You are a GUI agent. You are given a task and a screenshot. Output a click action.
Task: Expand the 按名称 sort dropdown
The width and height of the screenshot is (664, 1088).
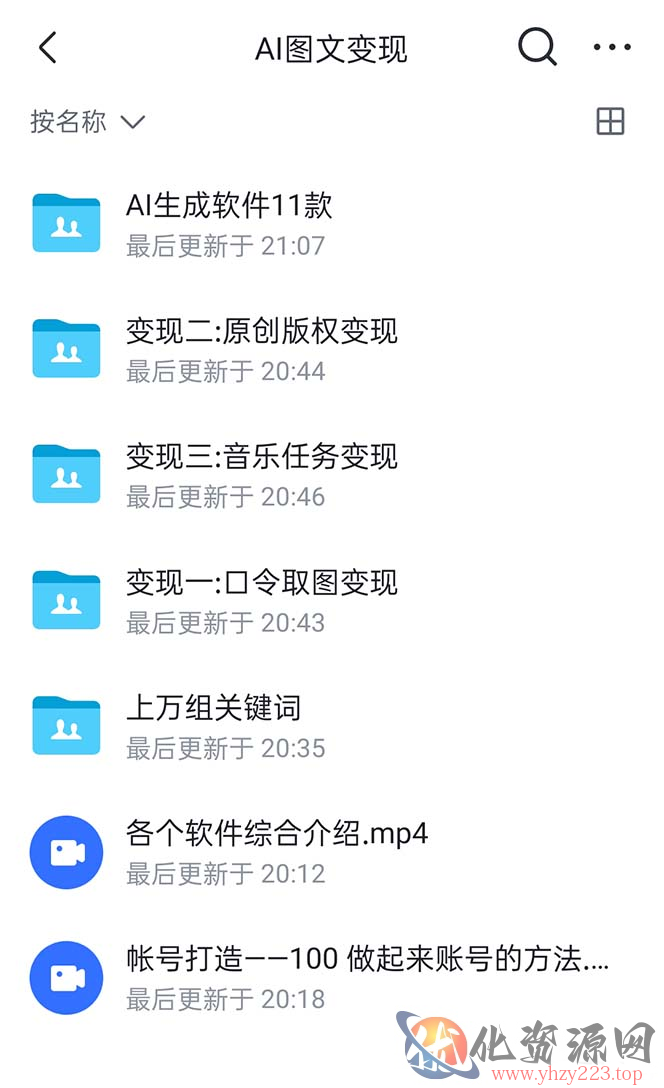click(88, 122)
